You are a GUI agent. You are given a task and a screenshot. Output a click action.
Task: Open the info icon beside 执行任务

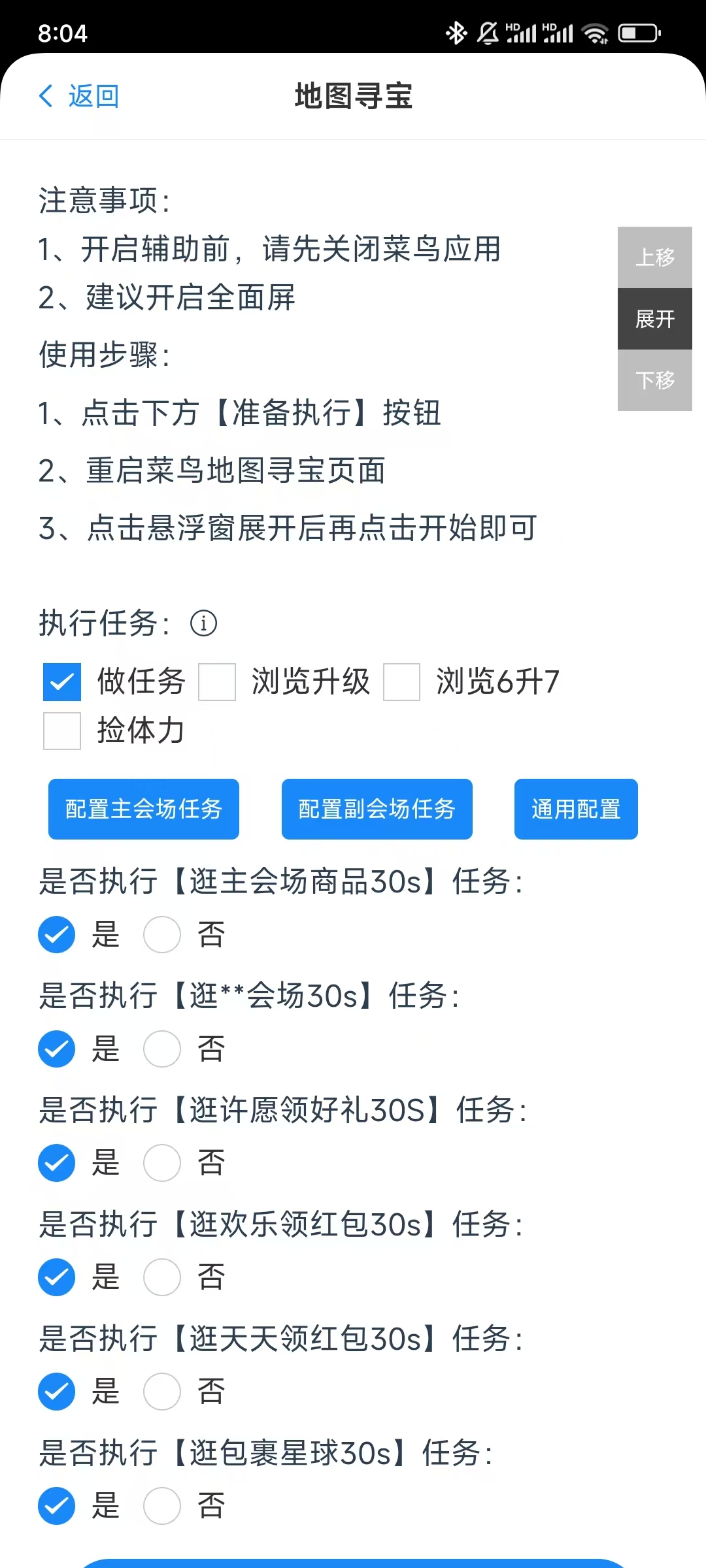pos(203,623)
